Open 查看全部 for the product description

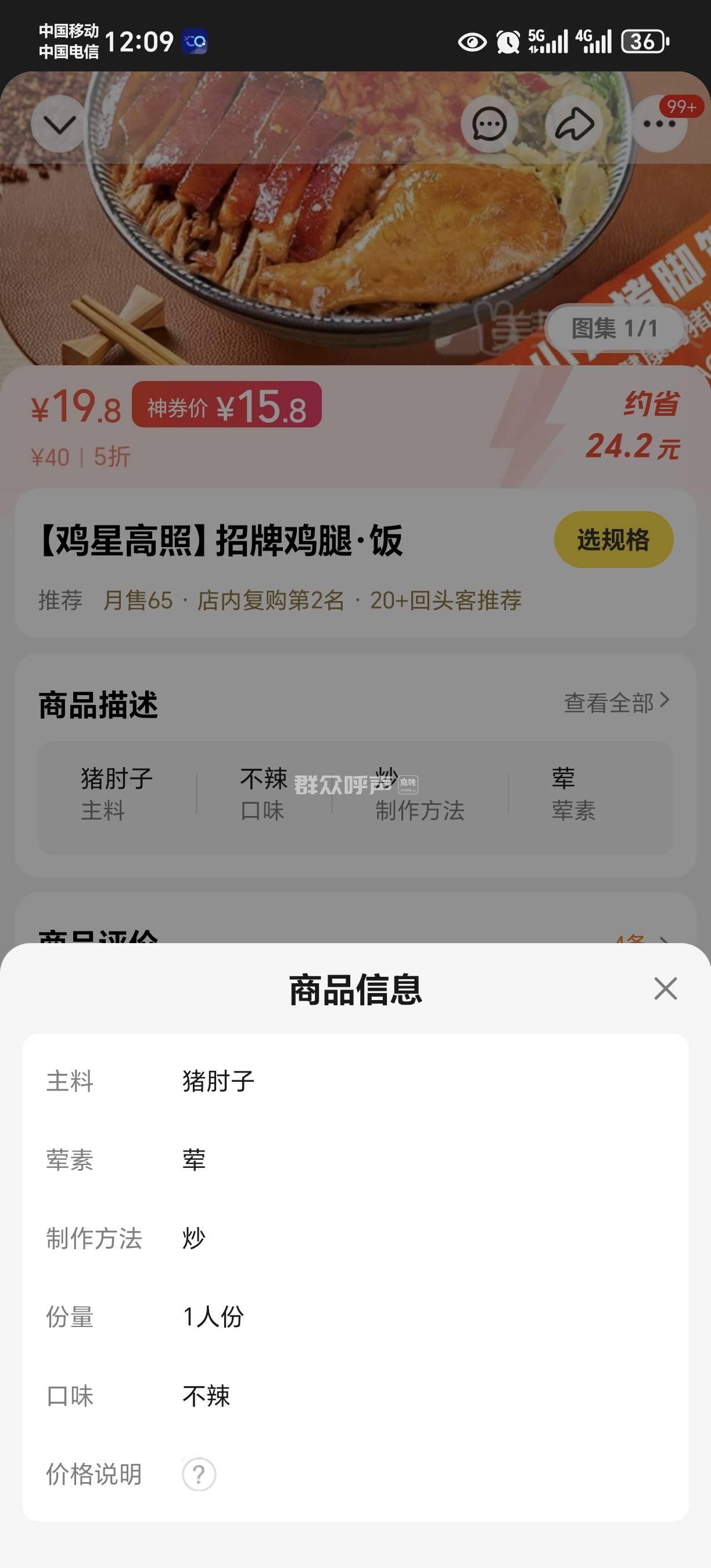[x=616, y=703]
